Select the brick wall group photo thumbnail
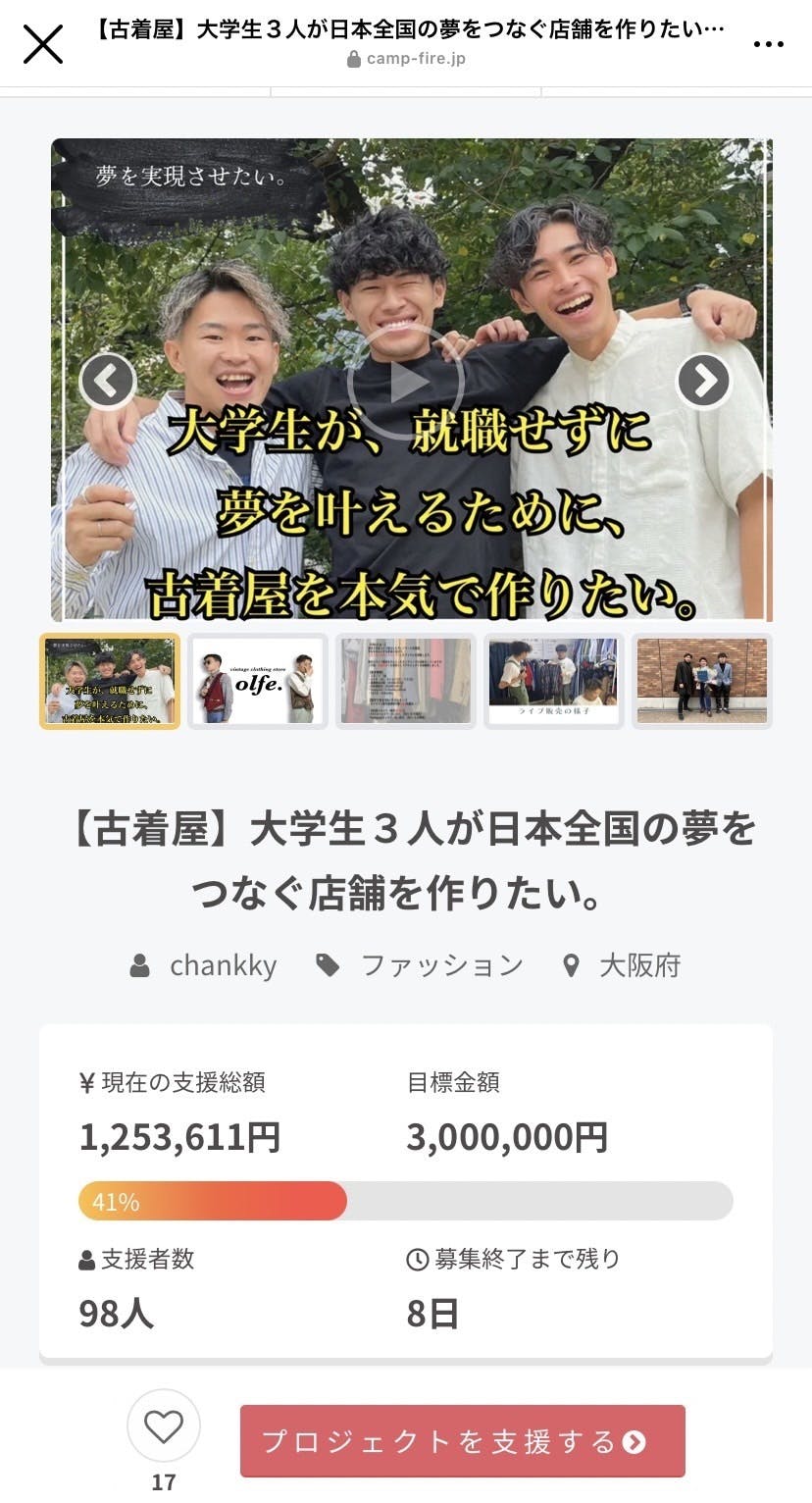Viewport: 812px width, 1503px height. pos(701,681)
